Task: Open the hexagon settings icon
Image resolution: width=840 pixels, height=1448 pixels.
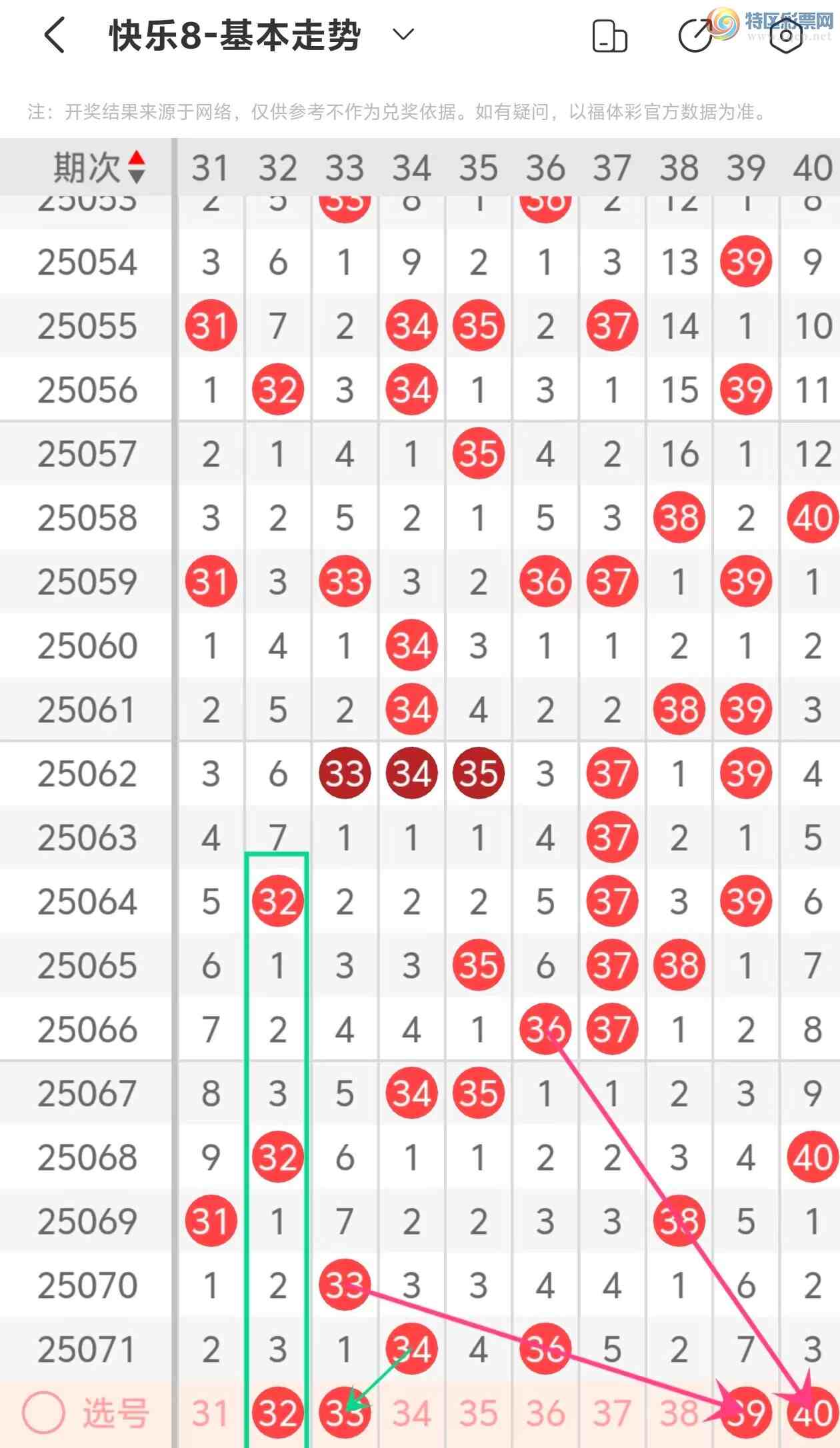Action: pyautogui.click(x=786, y=36)
